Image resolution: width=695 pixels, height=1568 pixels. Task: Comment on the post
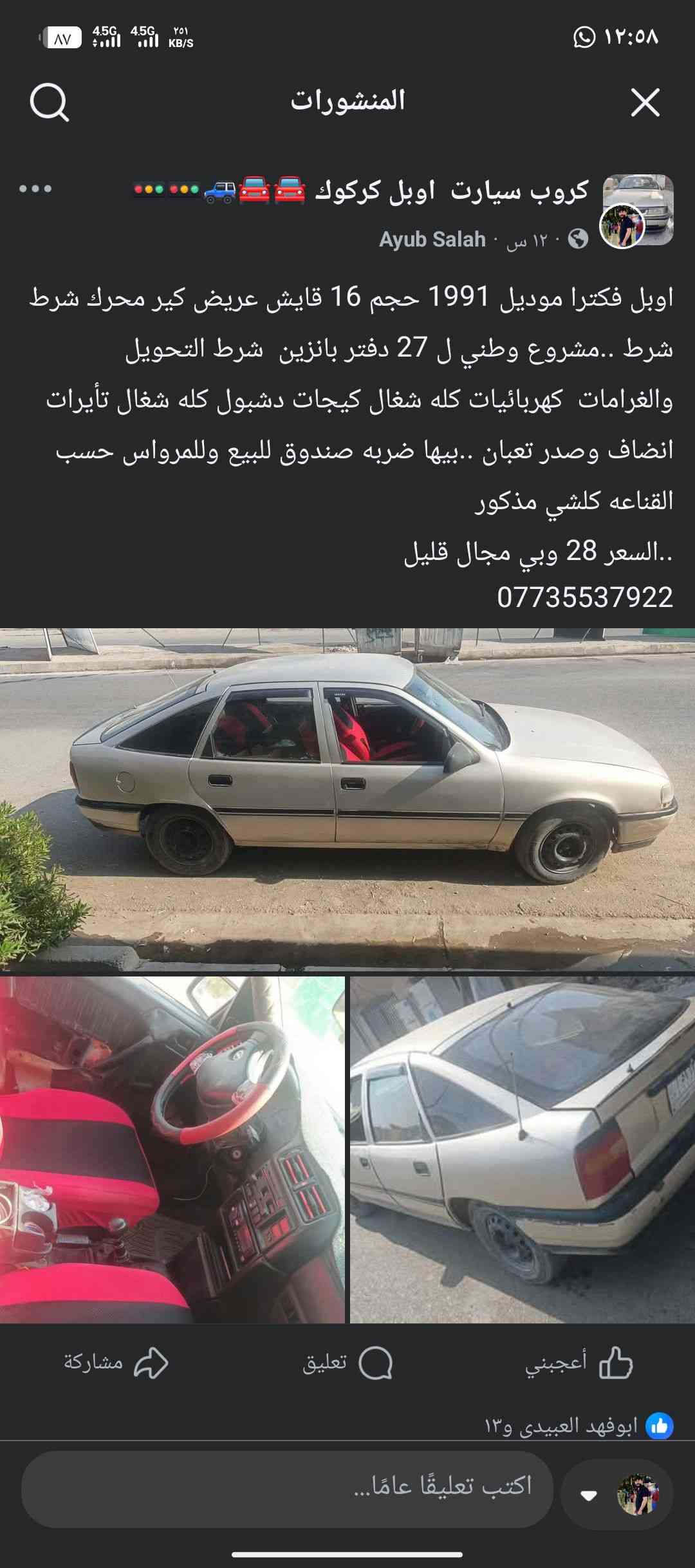[x=347, y=1363]
